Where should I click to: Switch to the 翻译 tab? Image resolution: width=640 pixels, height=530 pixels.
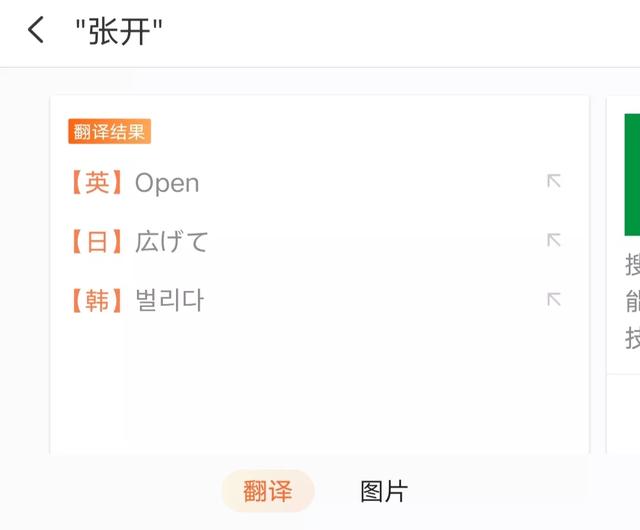[x=268, y=491]
